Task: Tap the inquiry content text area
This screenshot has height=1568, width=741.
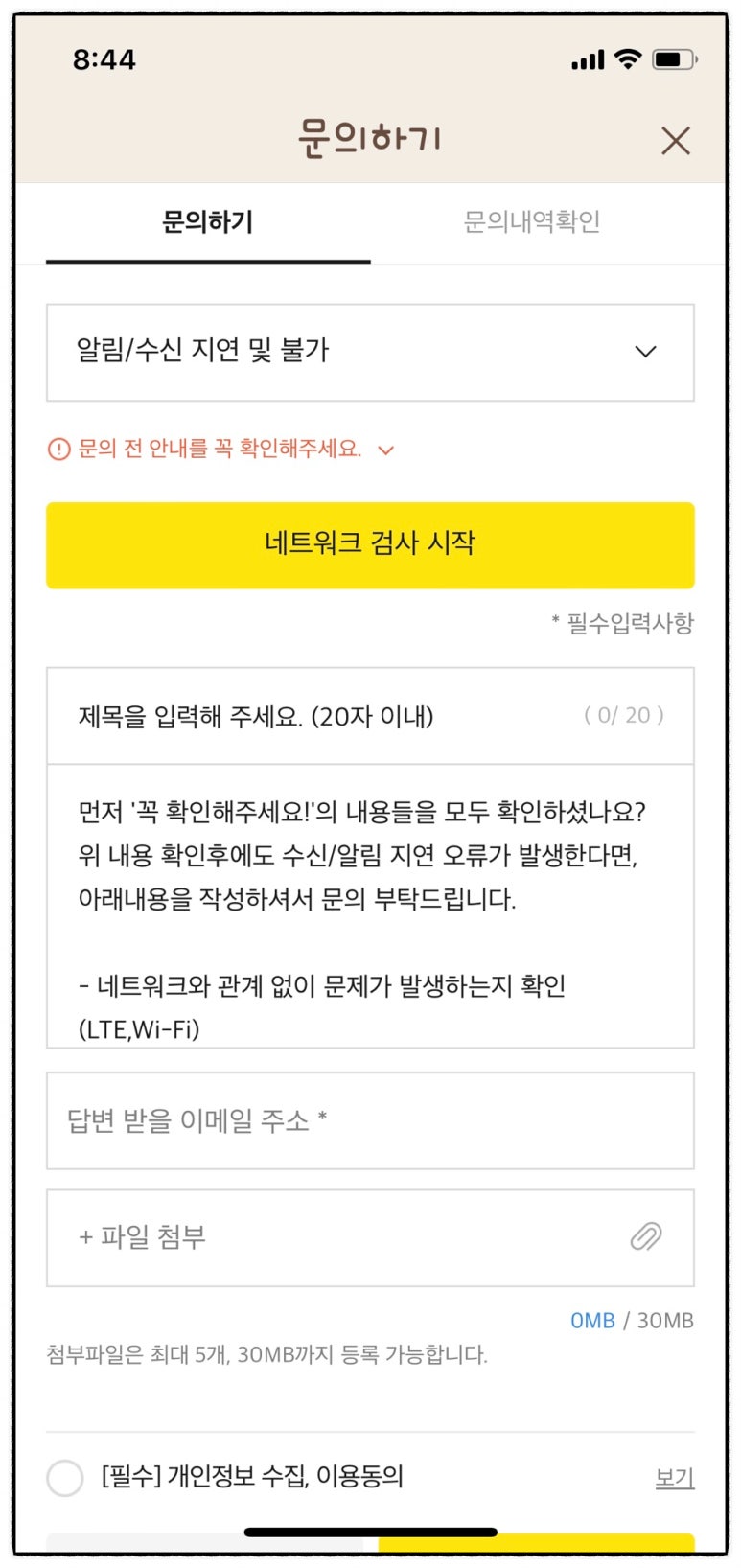Action: click(x=370, y=906)
